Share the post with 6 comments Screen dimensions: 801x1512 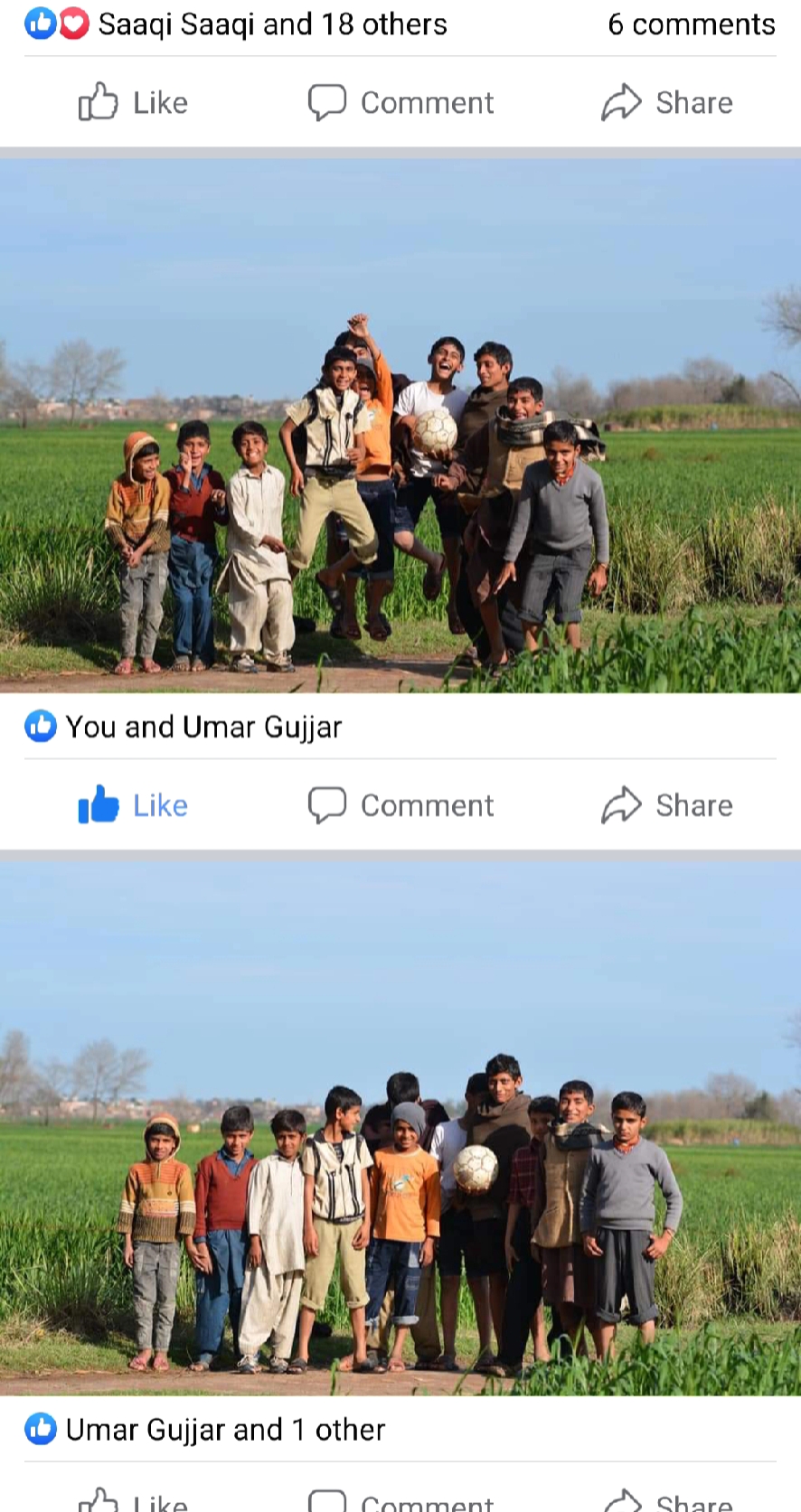(667, 103)
